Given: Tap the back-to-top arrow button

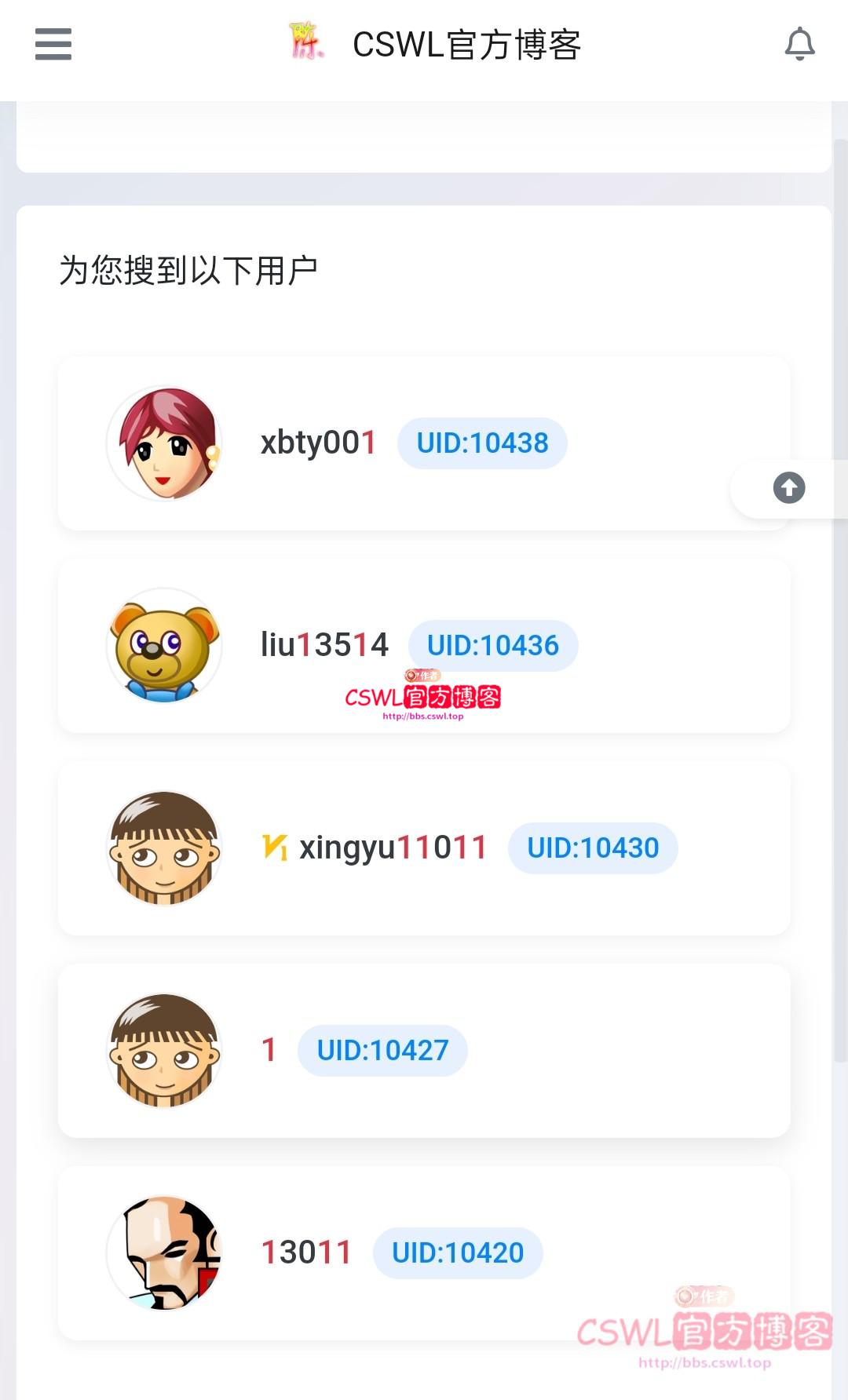Looking at the screenshot, I should pos(788,488).
